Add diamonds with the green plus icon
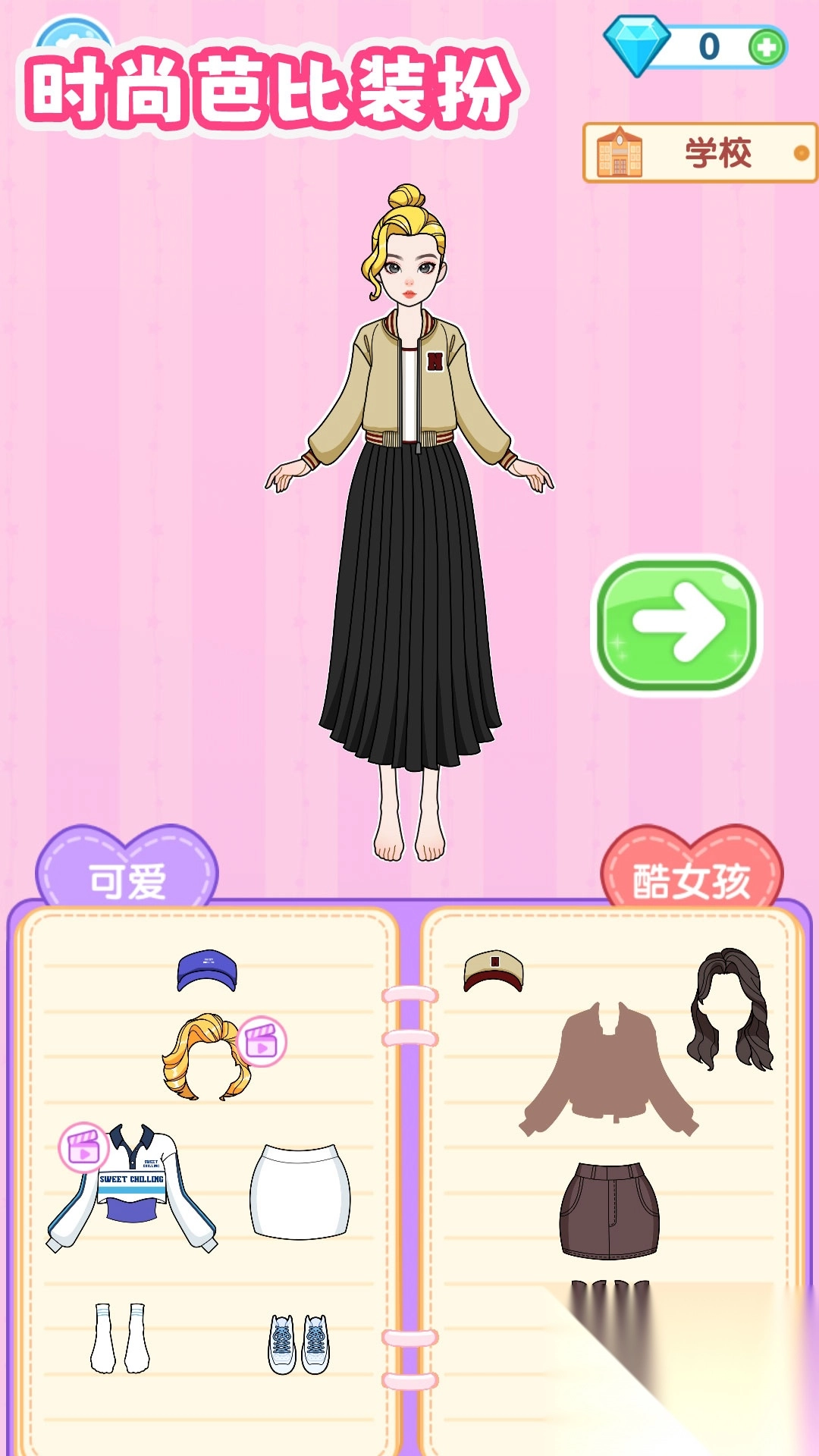Image resolution: width=819 pixels, height=1456 pixels. point(766,47)
